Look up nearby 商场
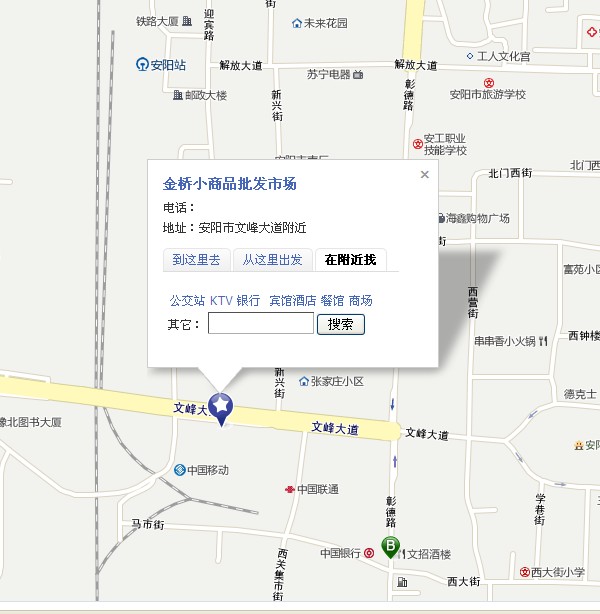600x614 pixels. tap(361, 300)
